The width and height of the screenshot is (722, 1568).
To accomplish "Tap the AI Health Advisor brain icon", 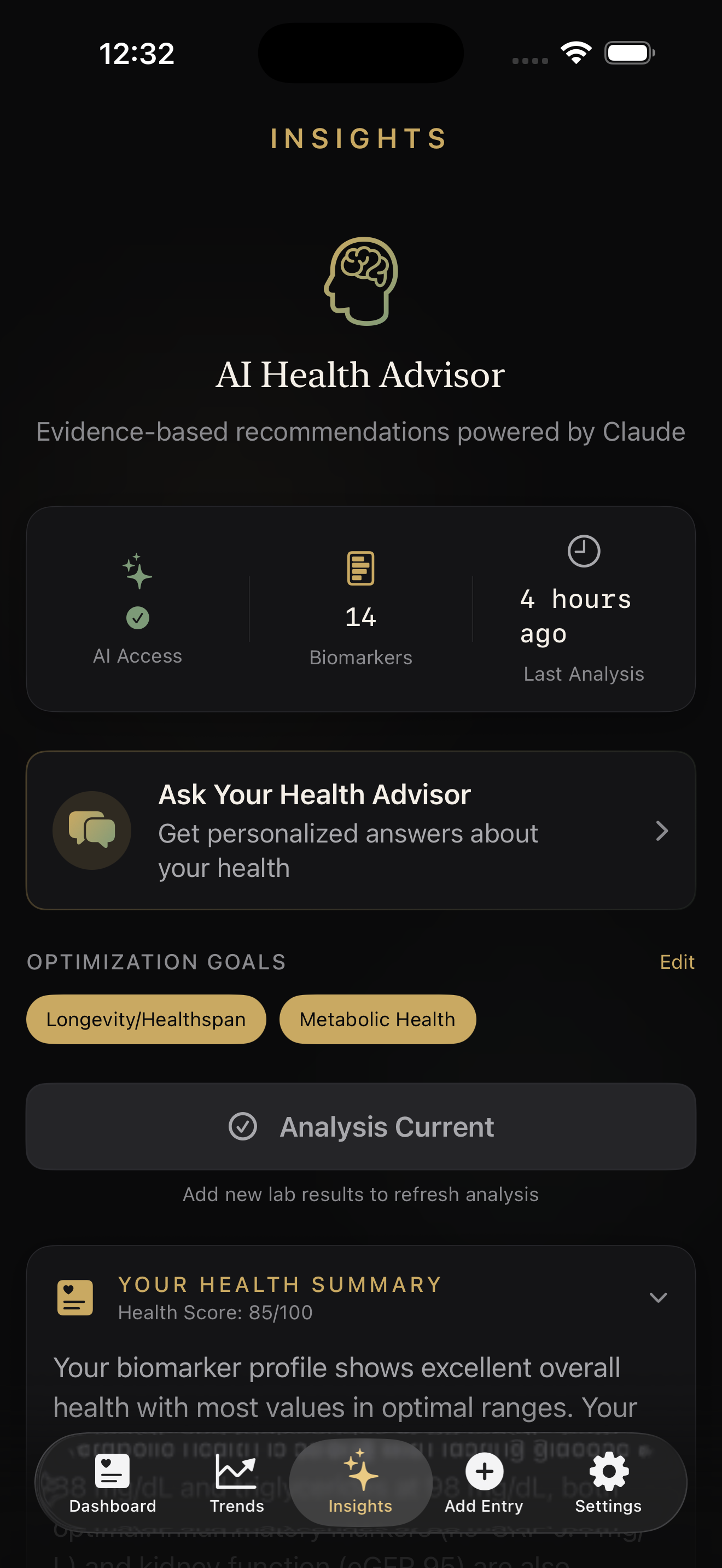I will pyautogui.click(x=360, y=281).
